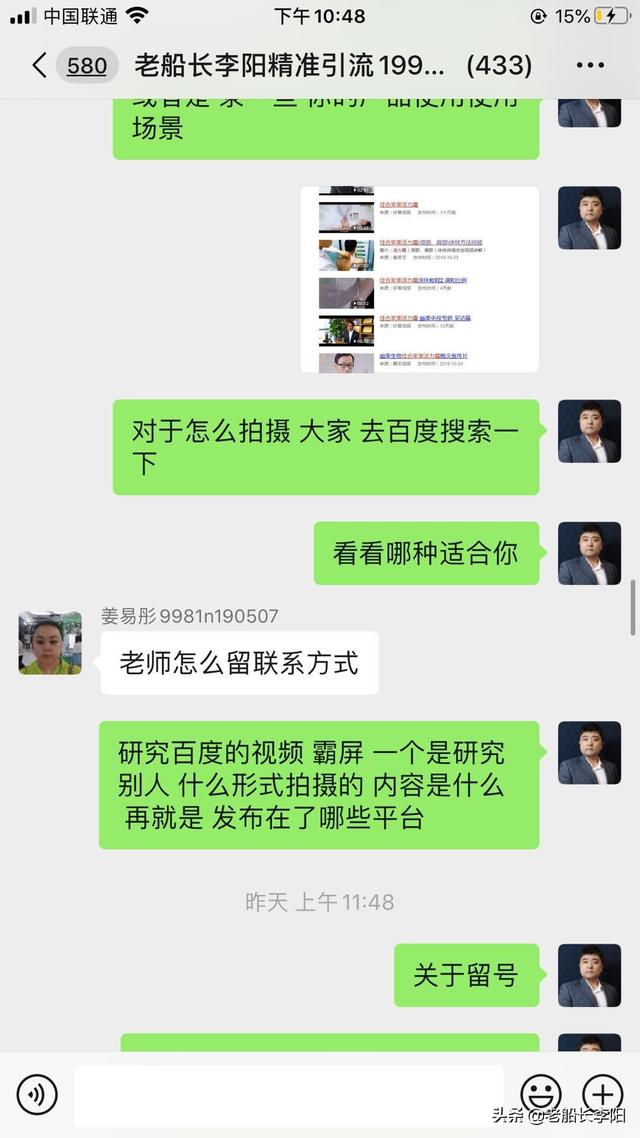Open the shared video search screenshot image
The image size is (640, 1138).
point(419,279)
